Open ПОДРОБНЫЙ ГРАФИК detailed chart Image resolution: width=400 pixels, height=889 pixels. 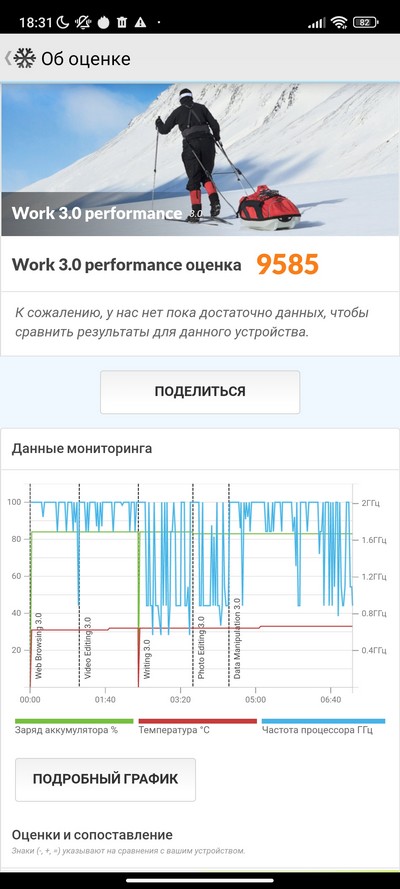pyautogui.click(x=105, y=780)
